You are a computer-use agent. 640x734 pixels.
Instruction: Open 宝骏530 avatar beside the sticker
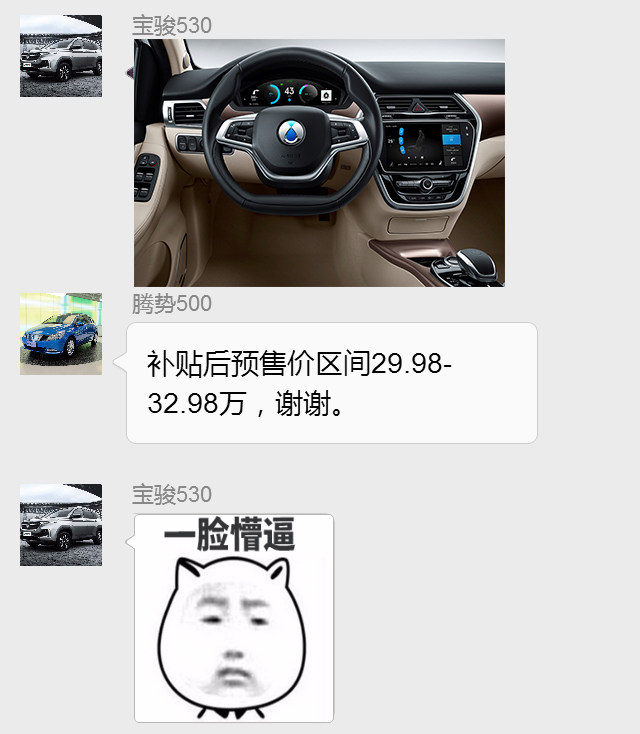(x=61, y=525)
